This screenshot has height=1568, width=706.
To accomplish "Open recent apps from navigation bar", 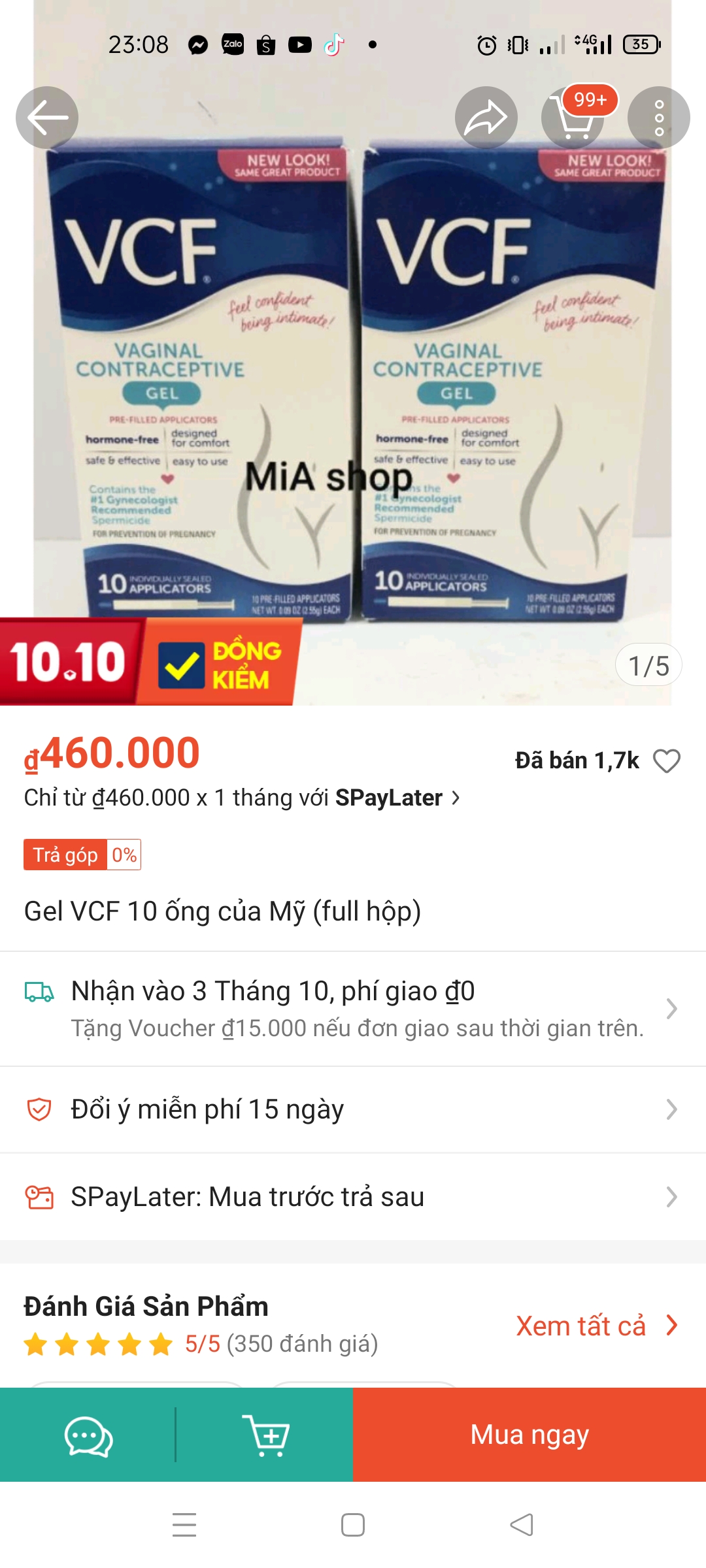I will [184, 1525].
